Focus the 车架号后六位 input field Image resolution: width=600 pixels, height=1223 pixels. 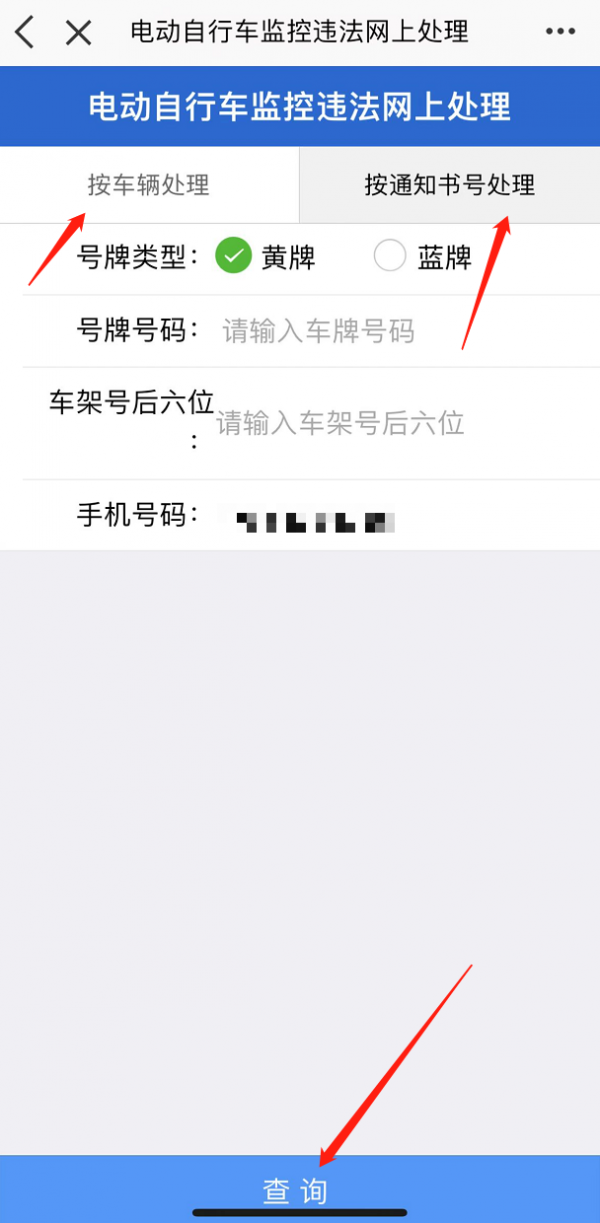click(x=400, y=423)
